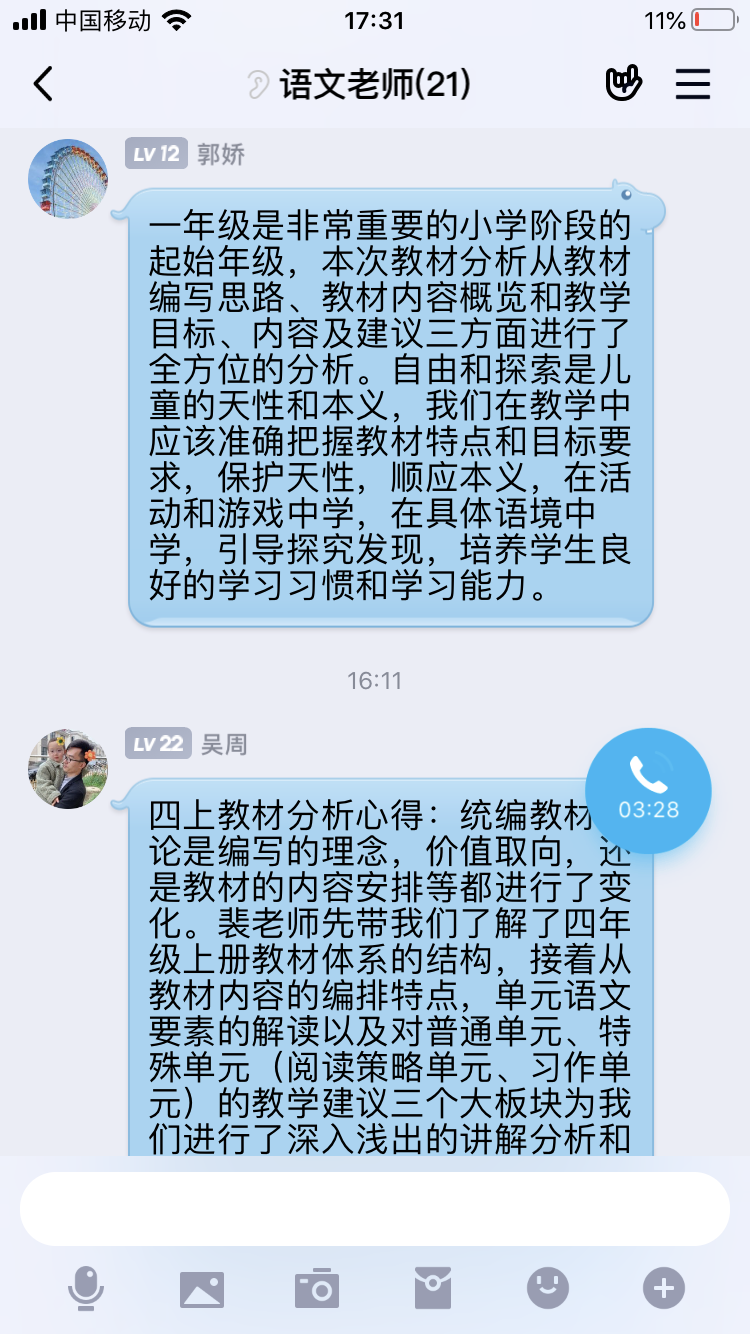Expand more attachment options with plus
Viewport: 750px width, 1334px height.
click(x=664, y=1288)
